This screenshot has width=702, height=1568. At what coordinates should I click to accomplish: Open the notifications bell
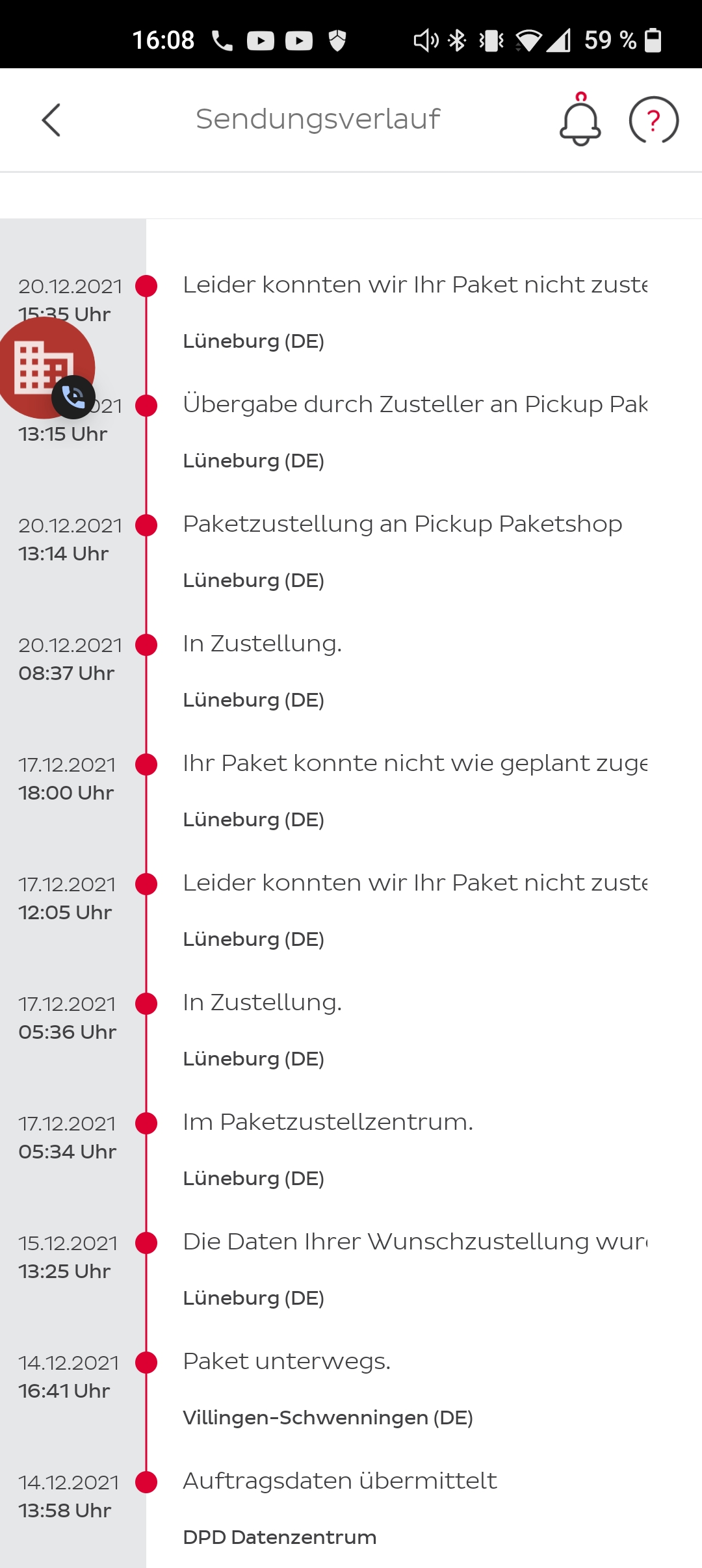click(580, 121)
